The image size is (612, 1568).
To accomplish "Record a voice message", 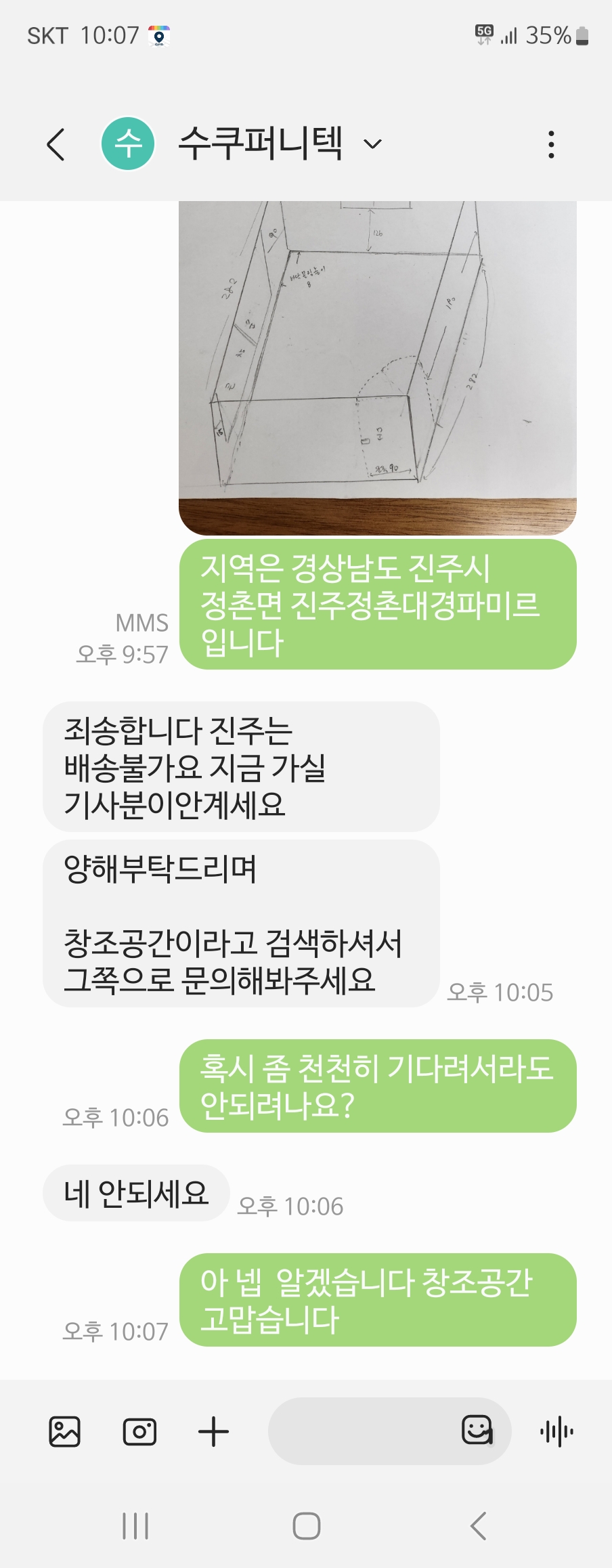I will (x=556, y=1431).
